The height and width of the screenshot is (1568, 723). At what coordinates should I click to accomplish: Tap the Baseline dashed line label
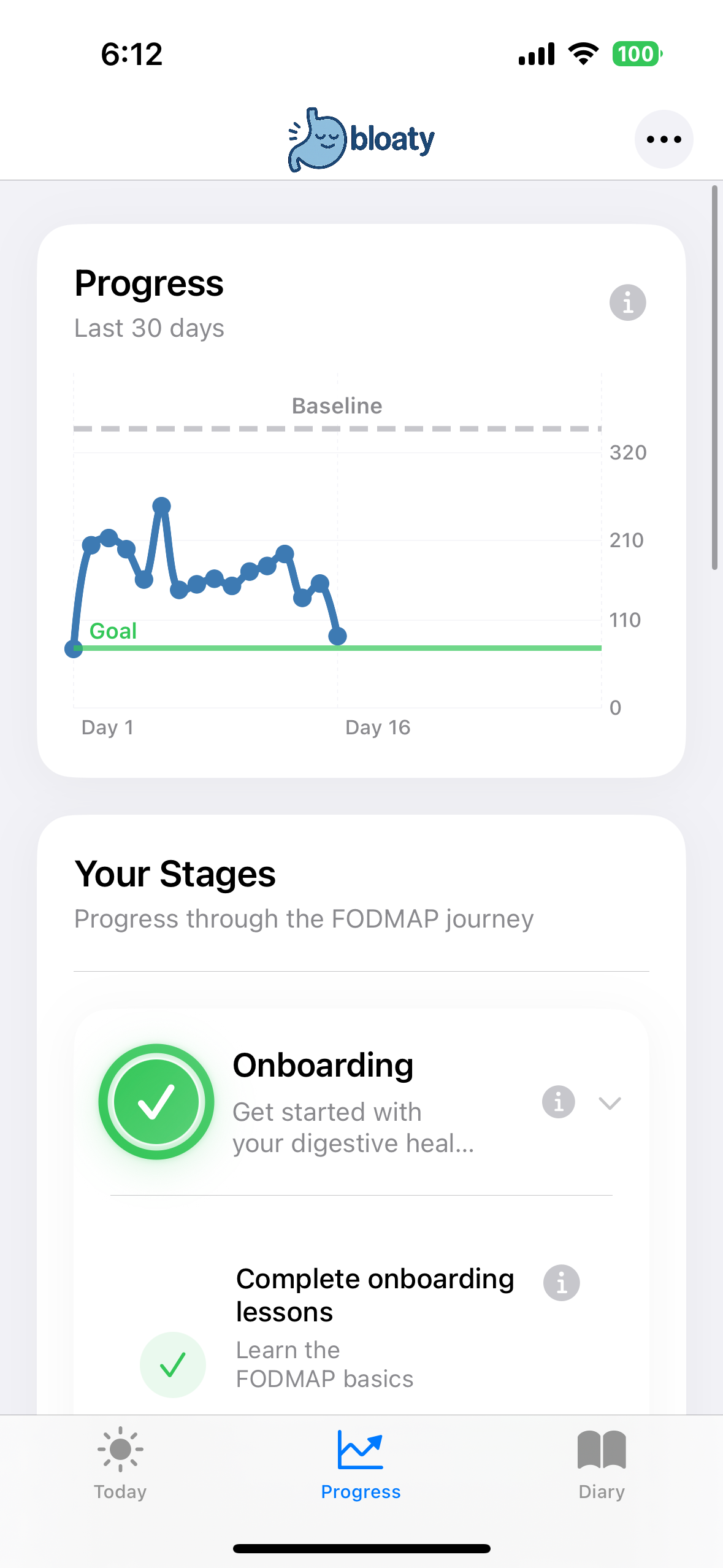pyautogui.click(x=336, y=405)
